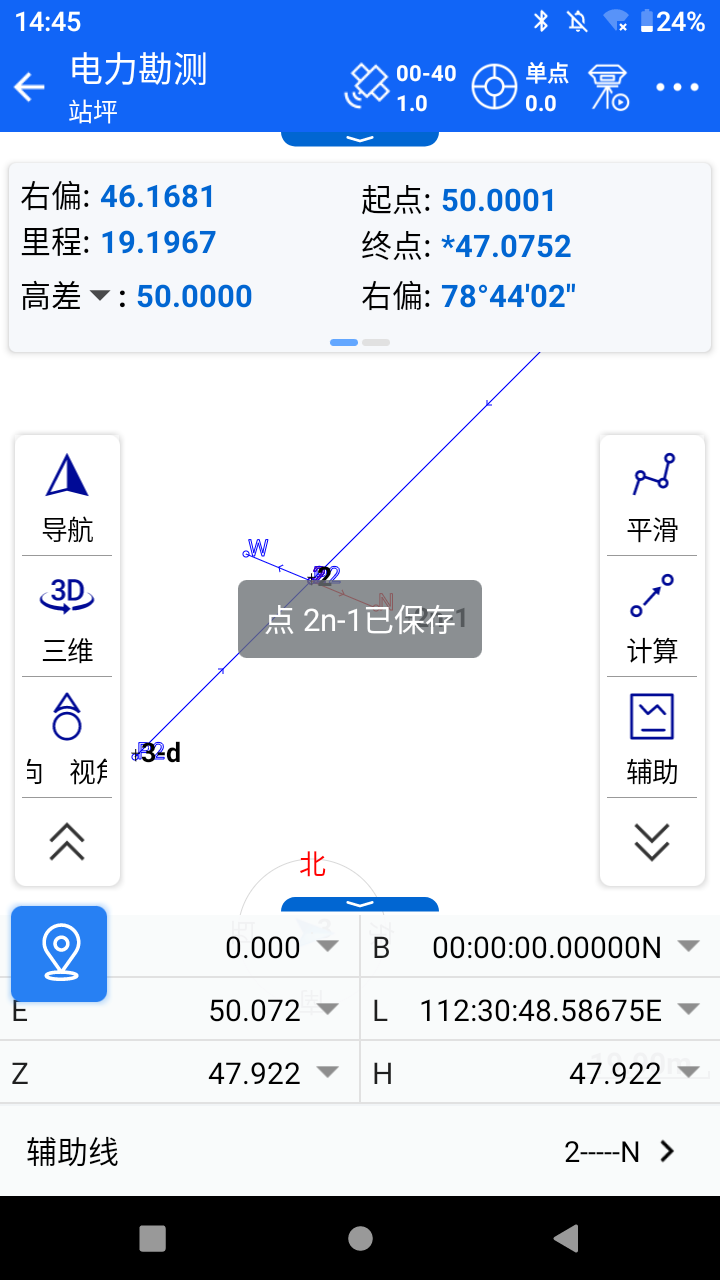Expand the right toolbar with double down chevron
The image size is (720, 1280).
[652, 842]
